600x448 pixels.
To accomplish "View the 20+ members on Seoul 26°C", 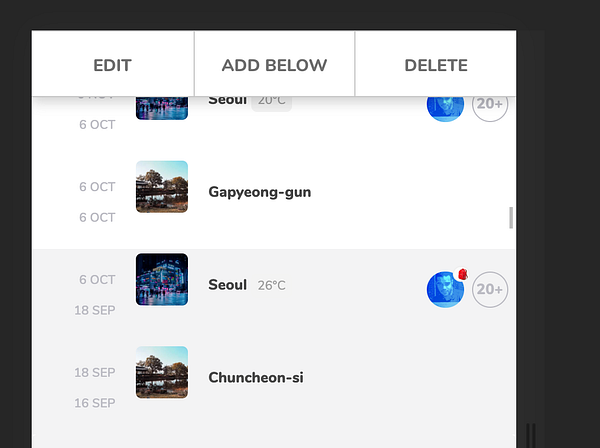I will [x=490, y=290].
